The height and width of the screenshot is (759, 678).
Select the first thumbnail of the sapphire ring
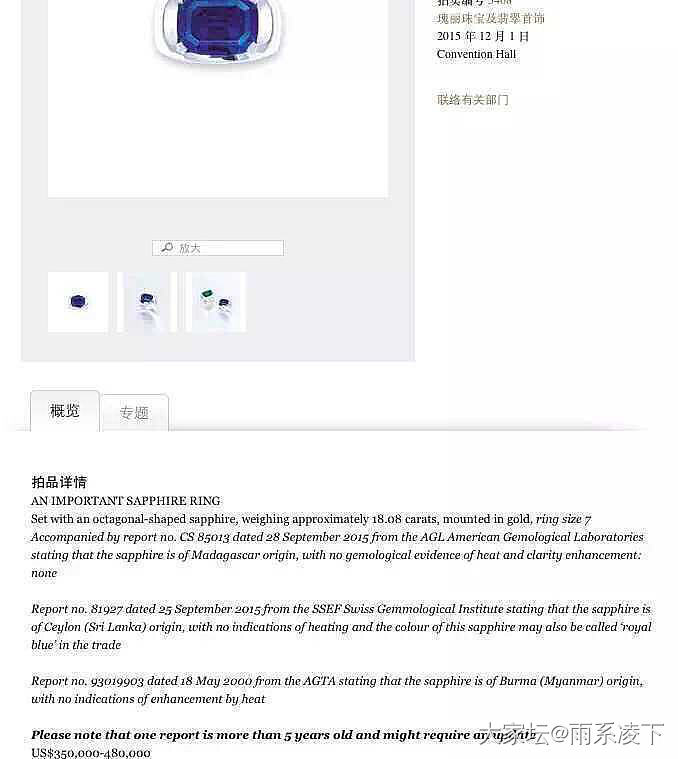78,302
